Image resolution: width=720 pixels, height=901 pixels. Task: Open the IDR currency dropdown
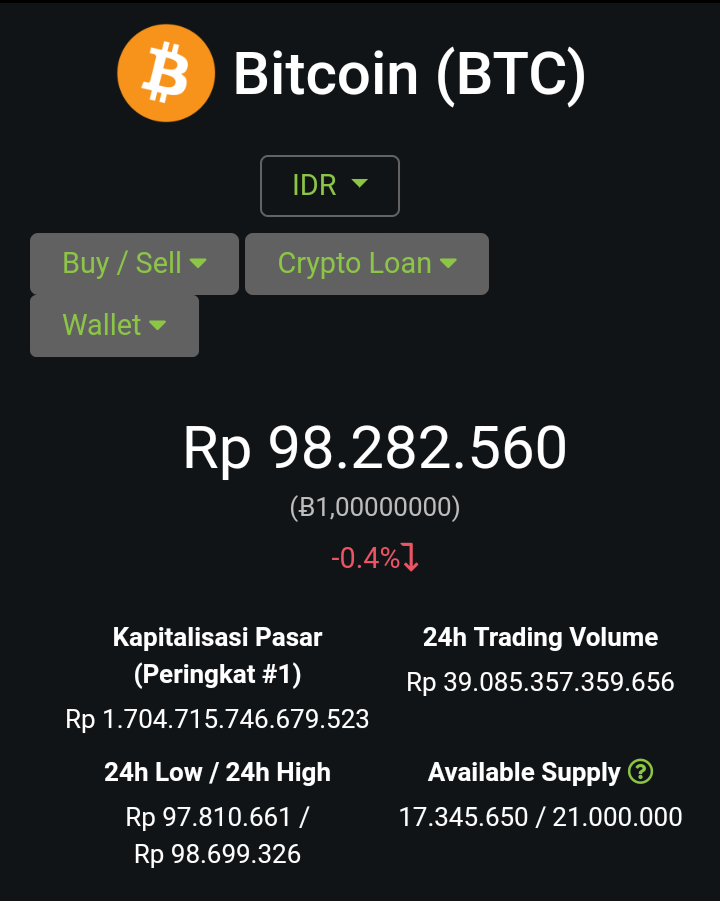[330, 186]
